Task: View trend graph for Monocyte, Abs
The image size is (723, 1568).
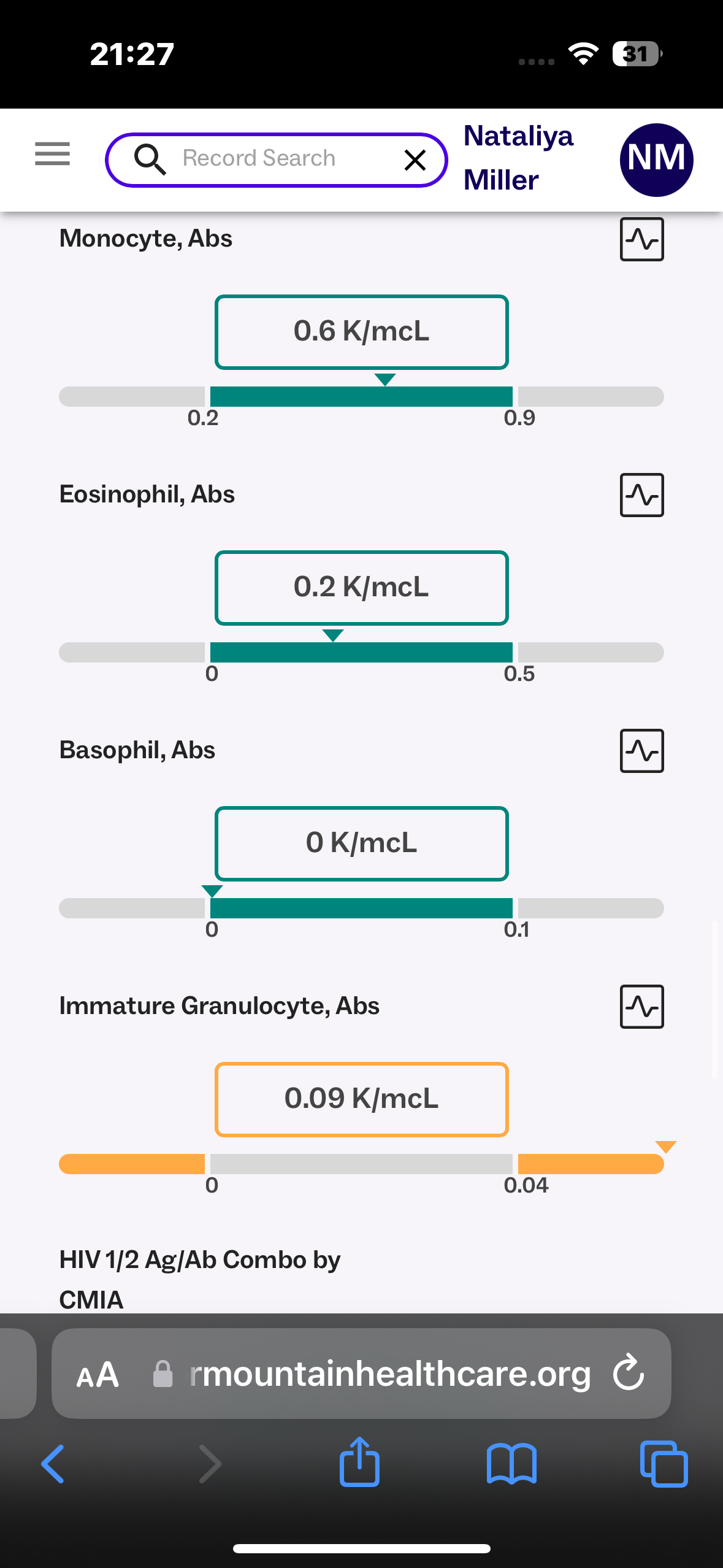Action: [x=641, y=239]
